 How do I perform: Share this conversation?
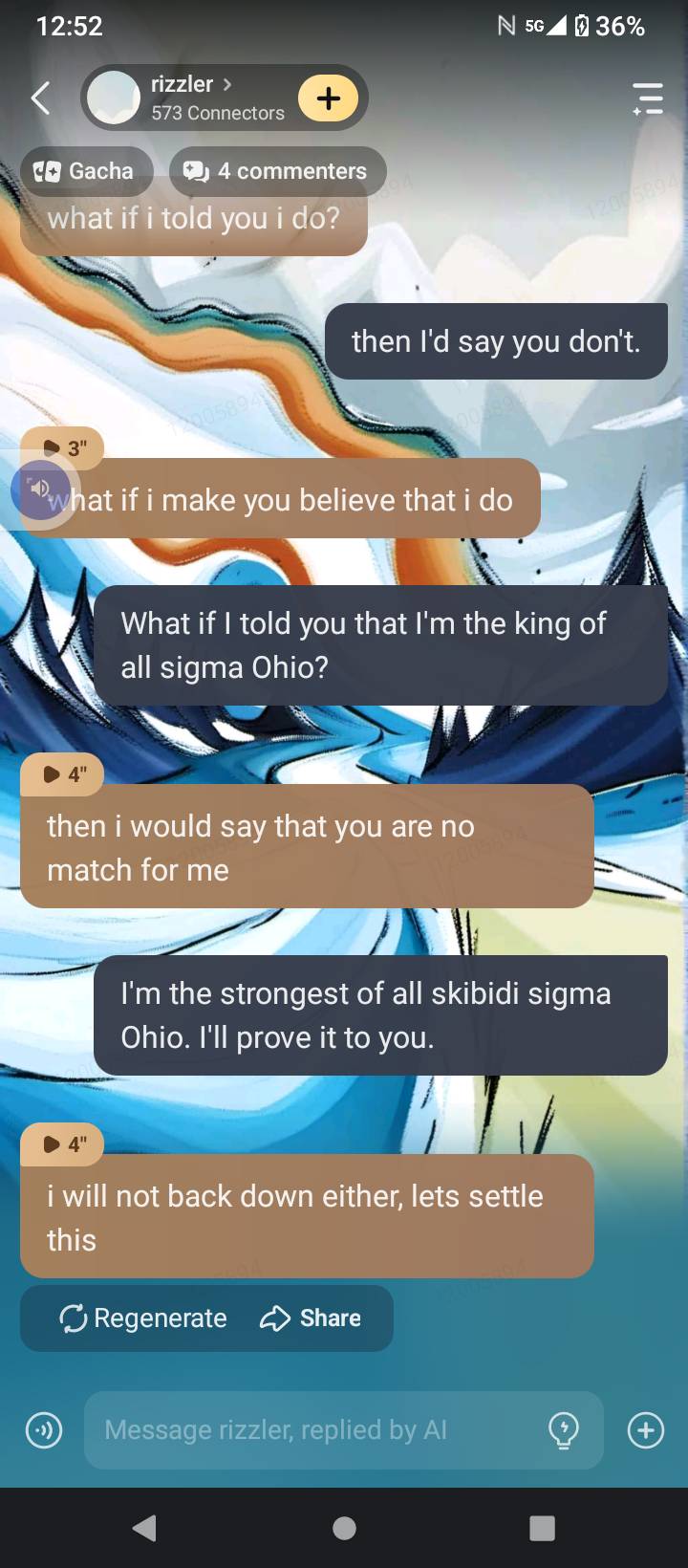coord(311,1318)
